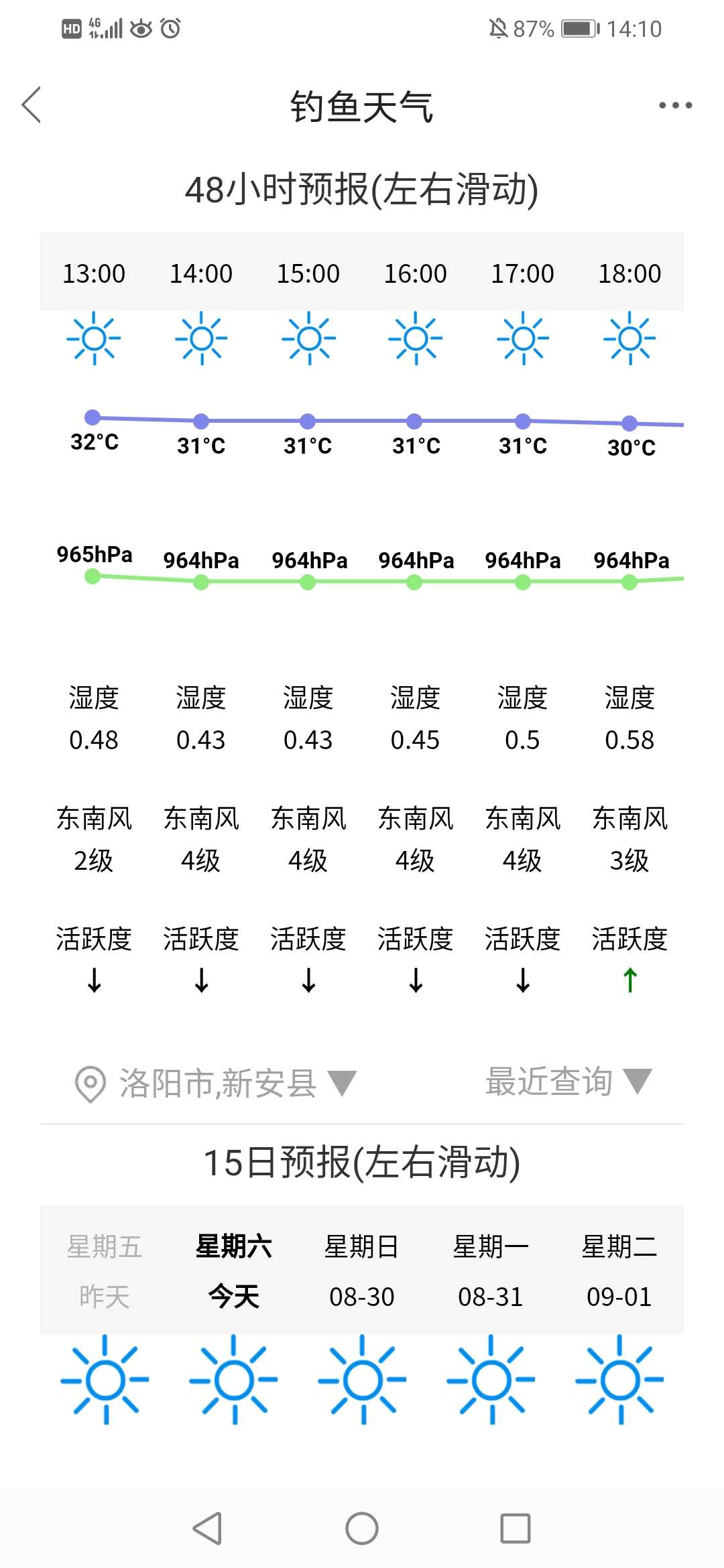The height and width of the screenshot is (1568, 724).
Task: Select 星期二 09-01 in the 15-day forecast
Action: click(x=619, y=1270)
